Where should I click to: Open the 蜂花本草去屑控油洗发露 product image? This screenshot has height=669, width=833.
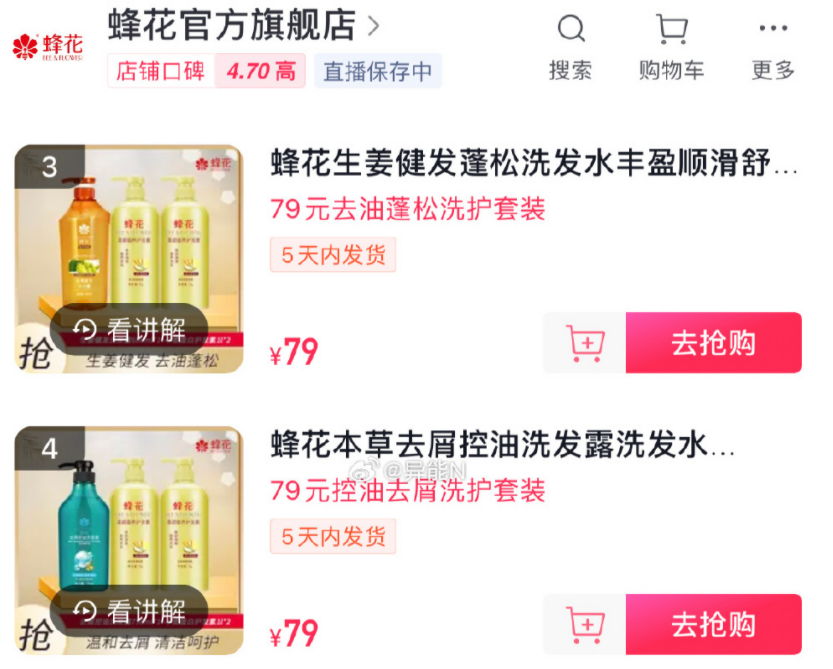(130, 510)
